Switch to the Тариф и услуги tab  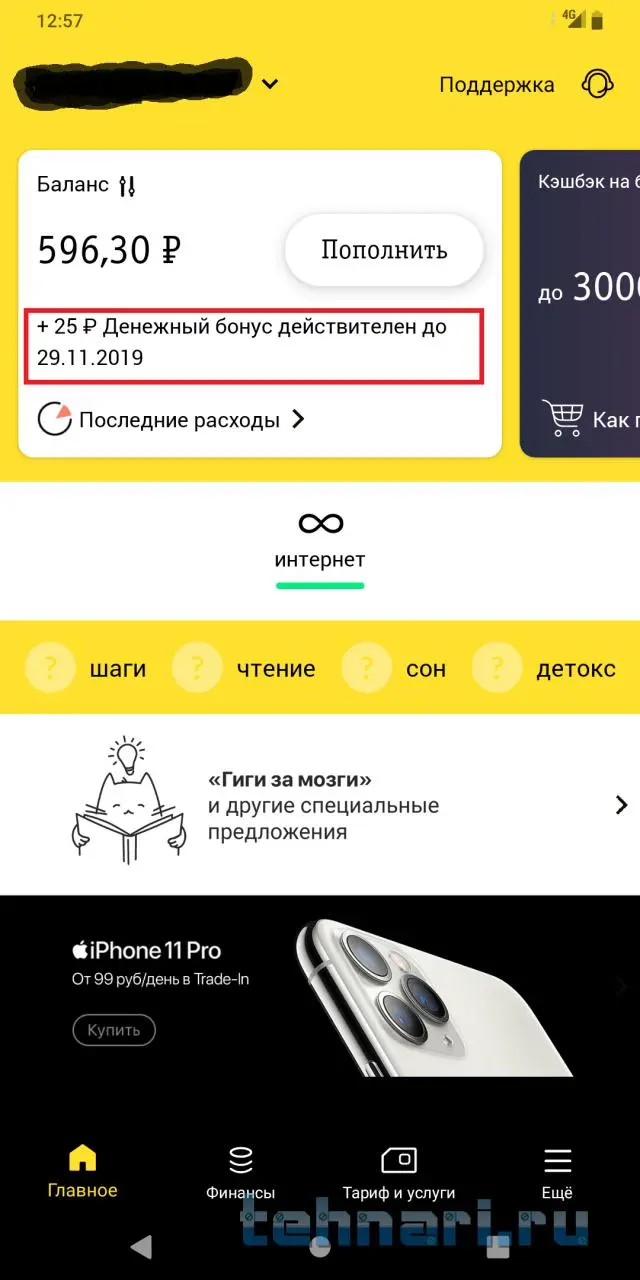point(399,1172)
